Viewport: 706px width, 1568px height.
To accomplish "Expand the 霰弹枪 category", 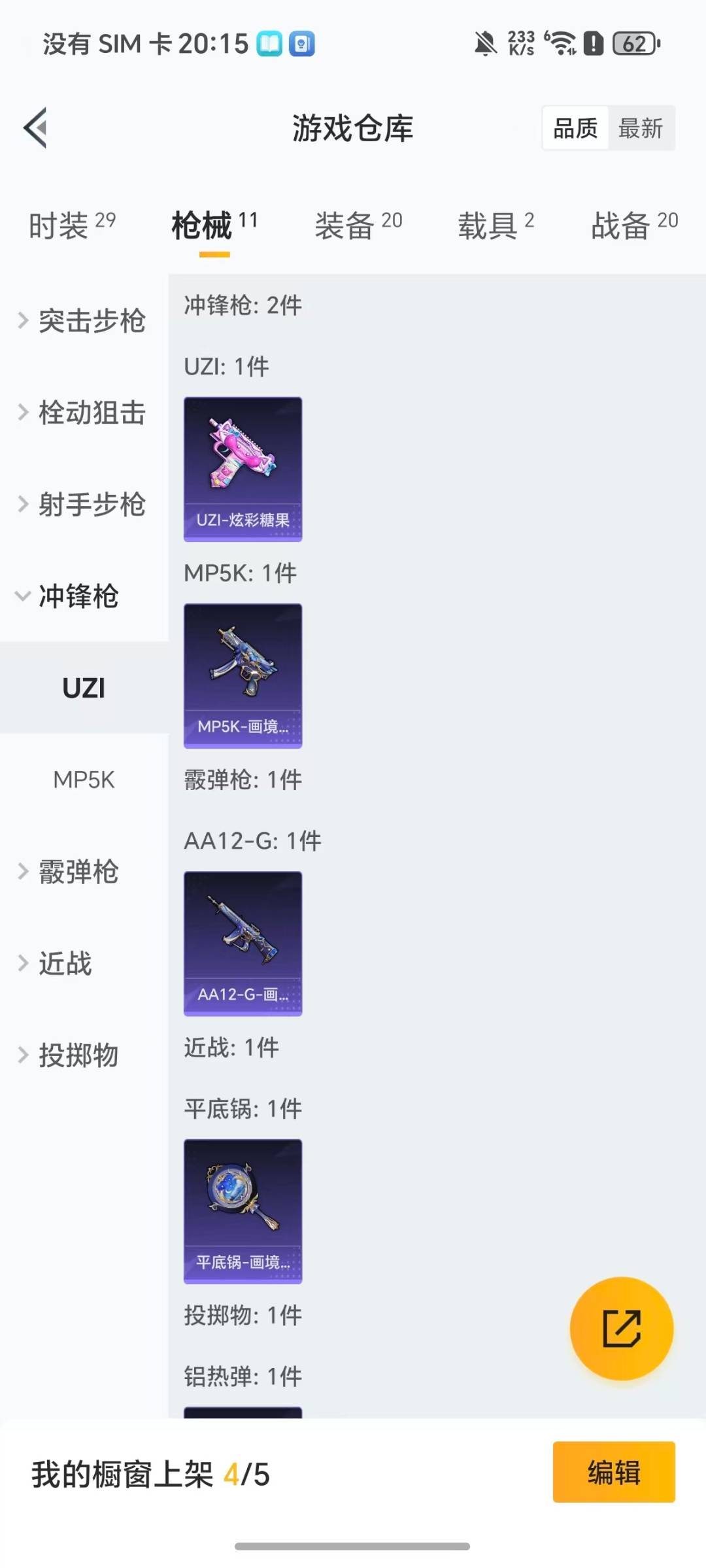I will (78, 872).
